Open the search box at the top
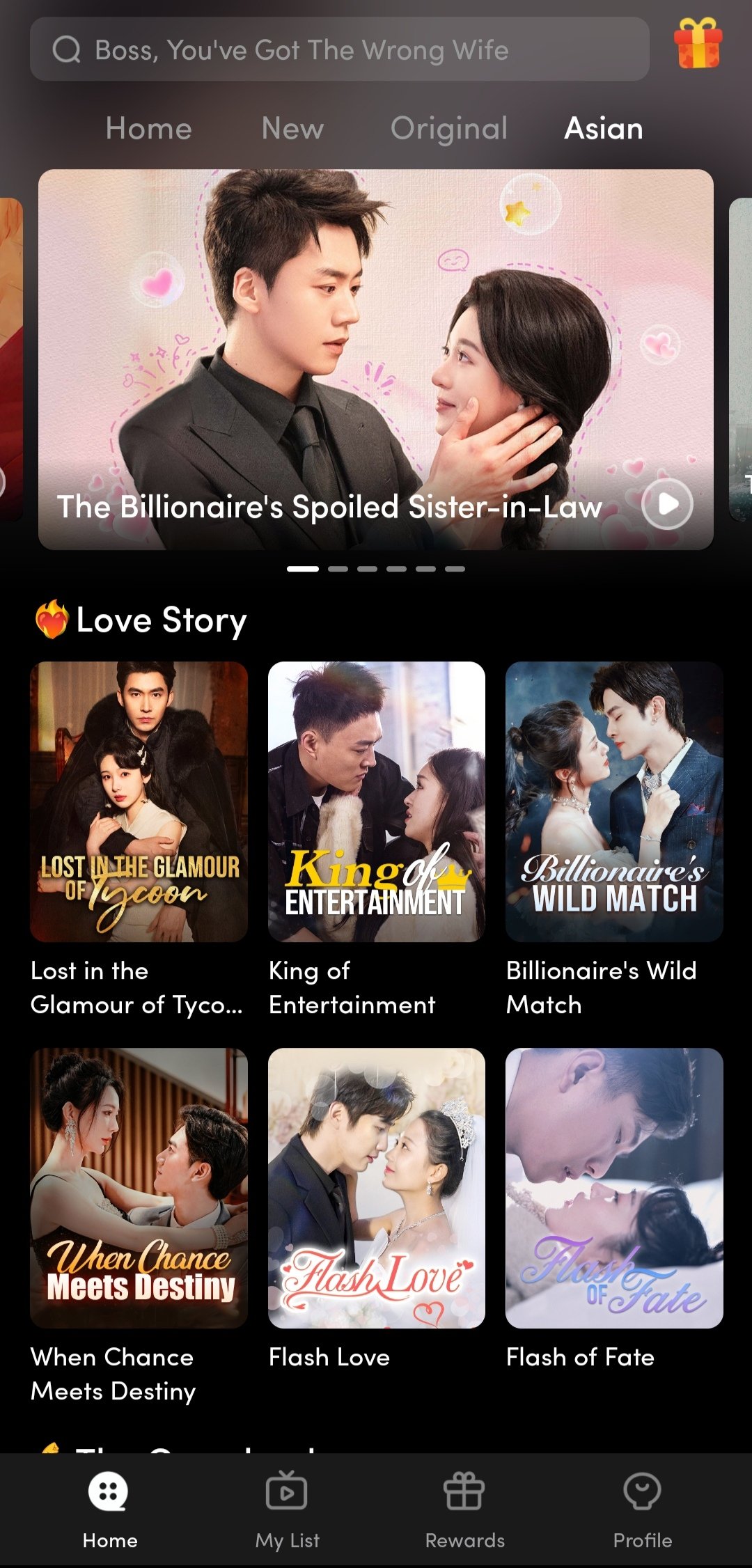 tap(339, 49)
